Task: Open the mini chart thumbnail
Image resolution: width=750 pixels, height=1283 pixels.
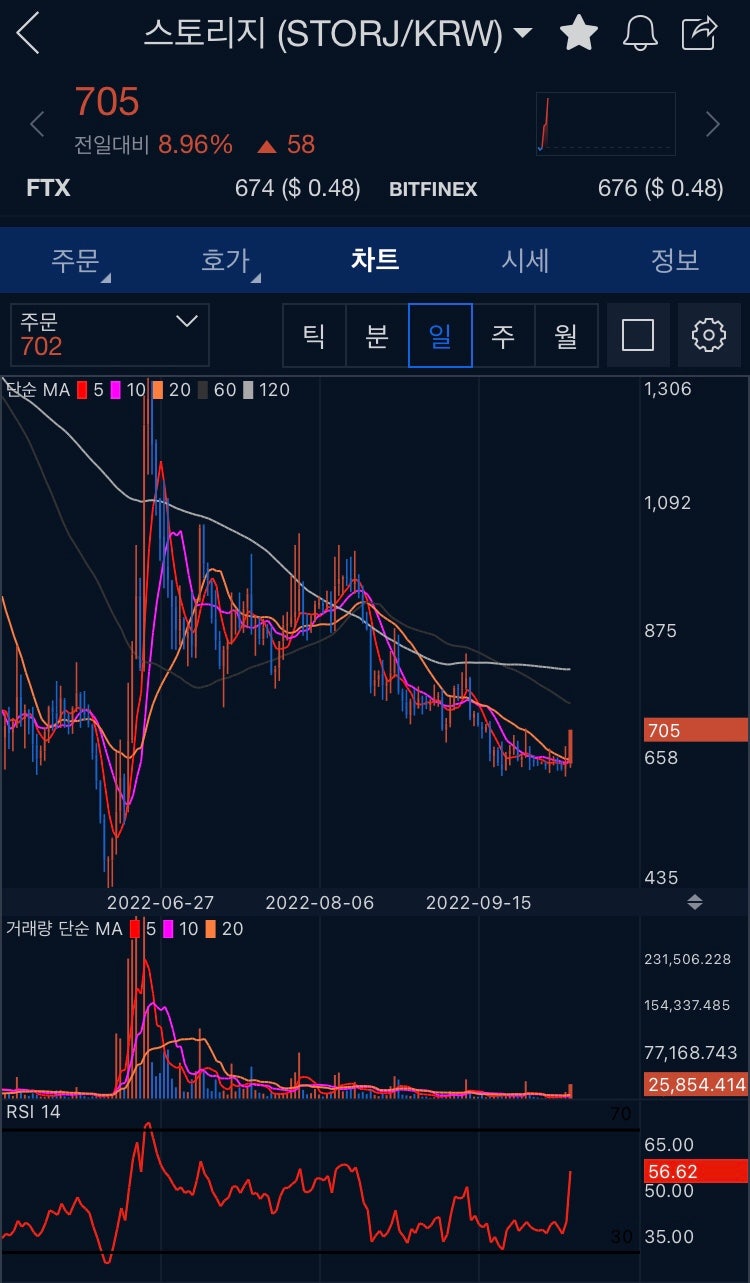Action: click(x=606, y=124)
